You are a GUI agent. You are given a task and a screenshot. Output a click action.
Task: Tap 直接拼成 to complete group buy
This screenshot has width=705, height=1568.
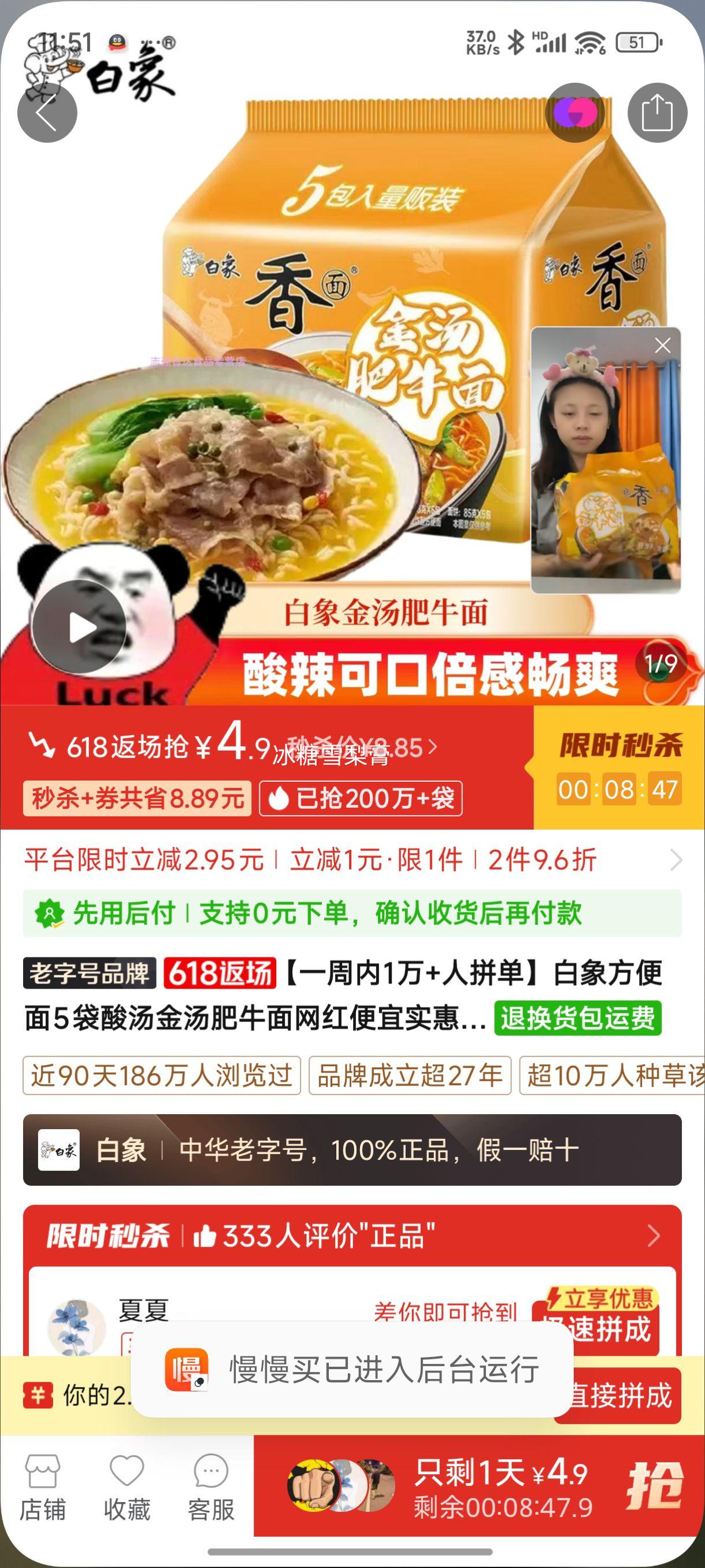coord(621,1396)
